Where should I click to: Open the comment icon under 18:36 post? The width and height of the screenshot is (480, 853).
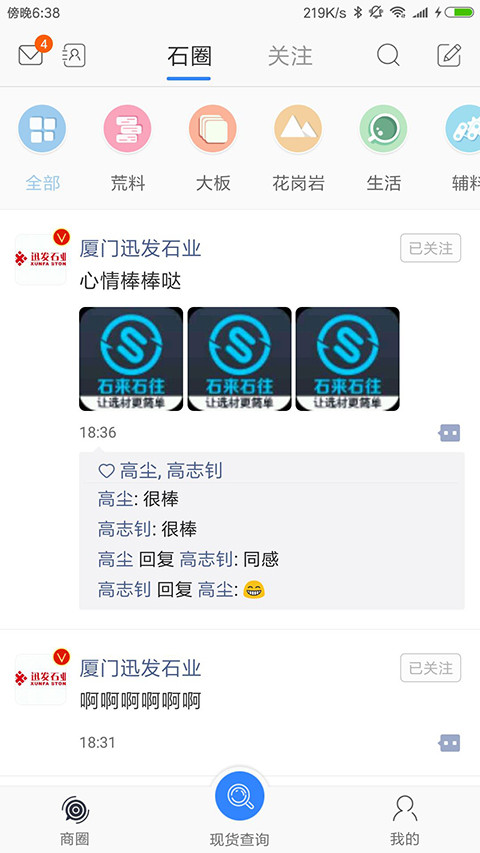tap(450, 433)
